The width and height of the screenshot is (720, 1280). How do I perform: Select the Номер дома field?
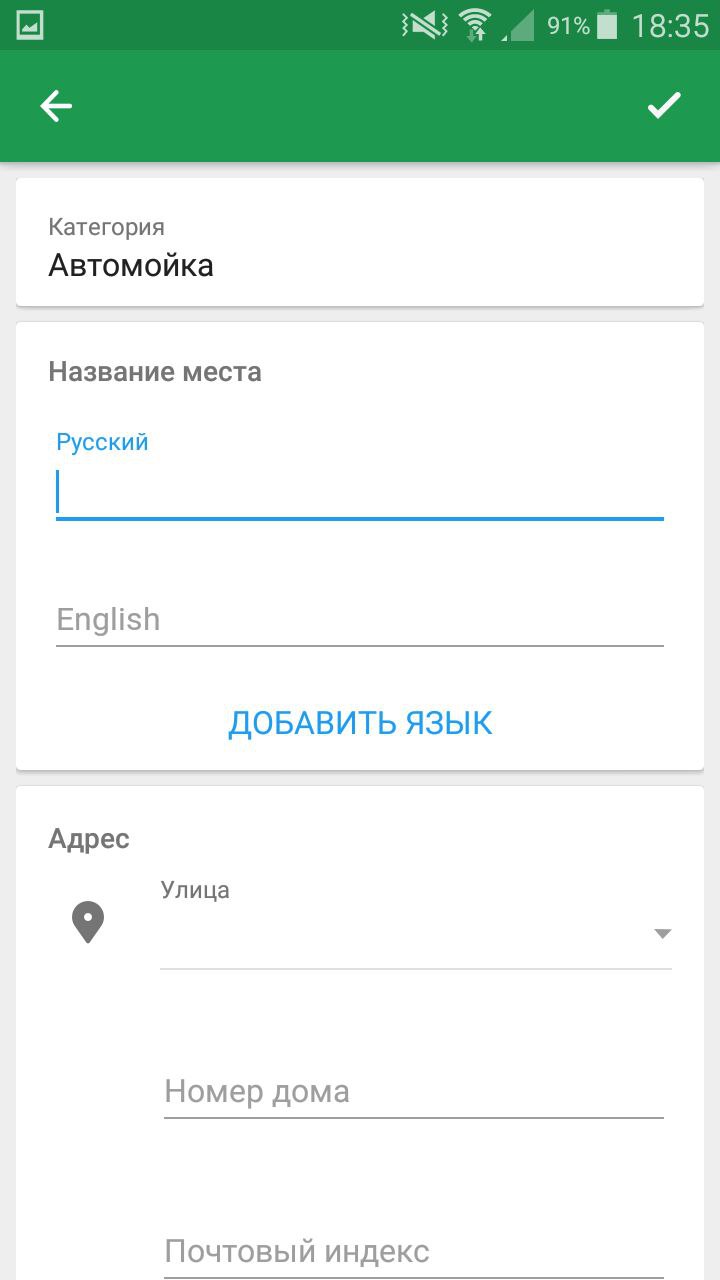414,1092
